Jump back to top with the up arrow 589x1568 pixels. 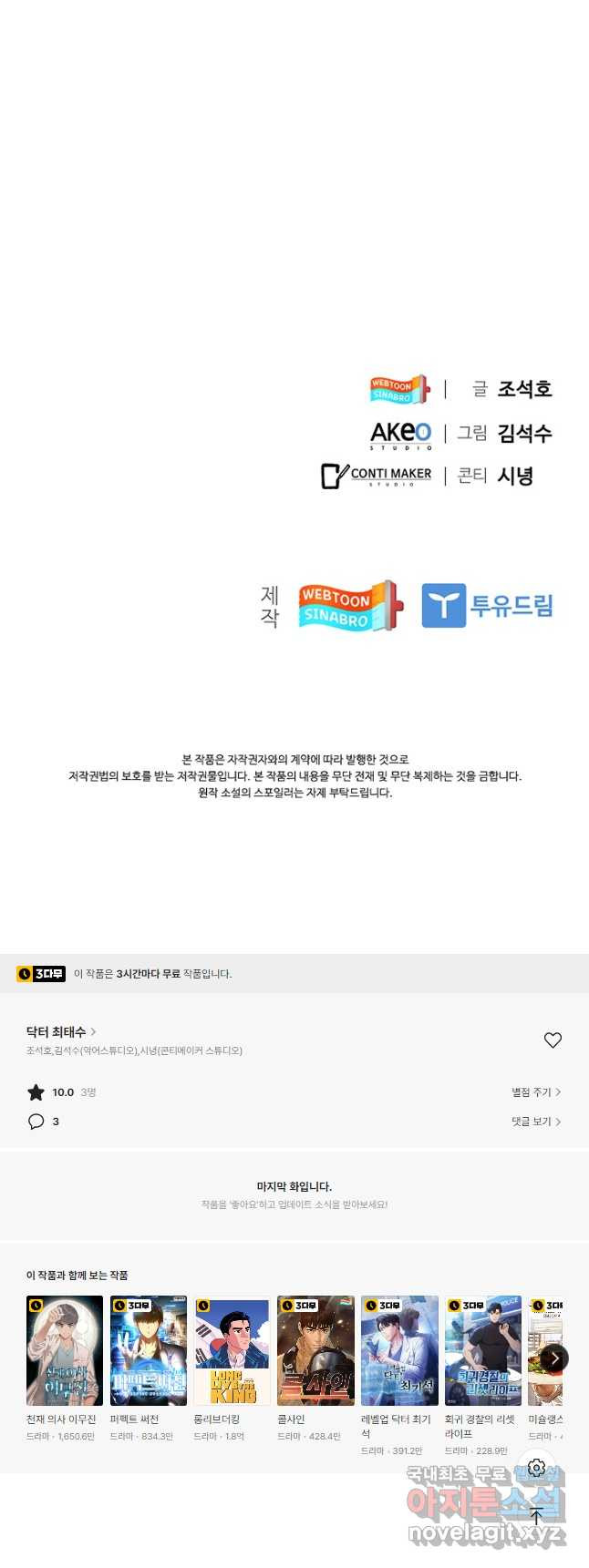(536, 1514)
